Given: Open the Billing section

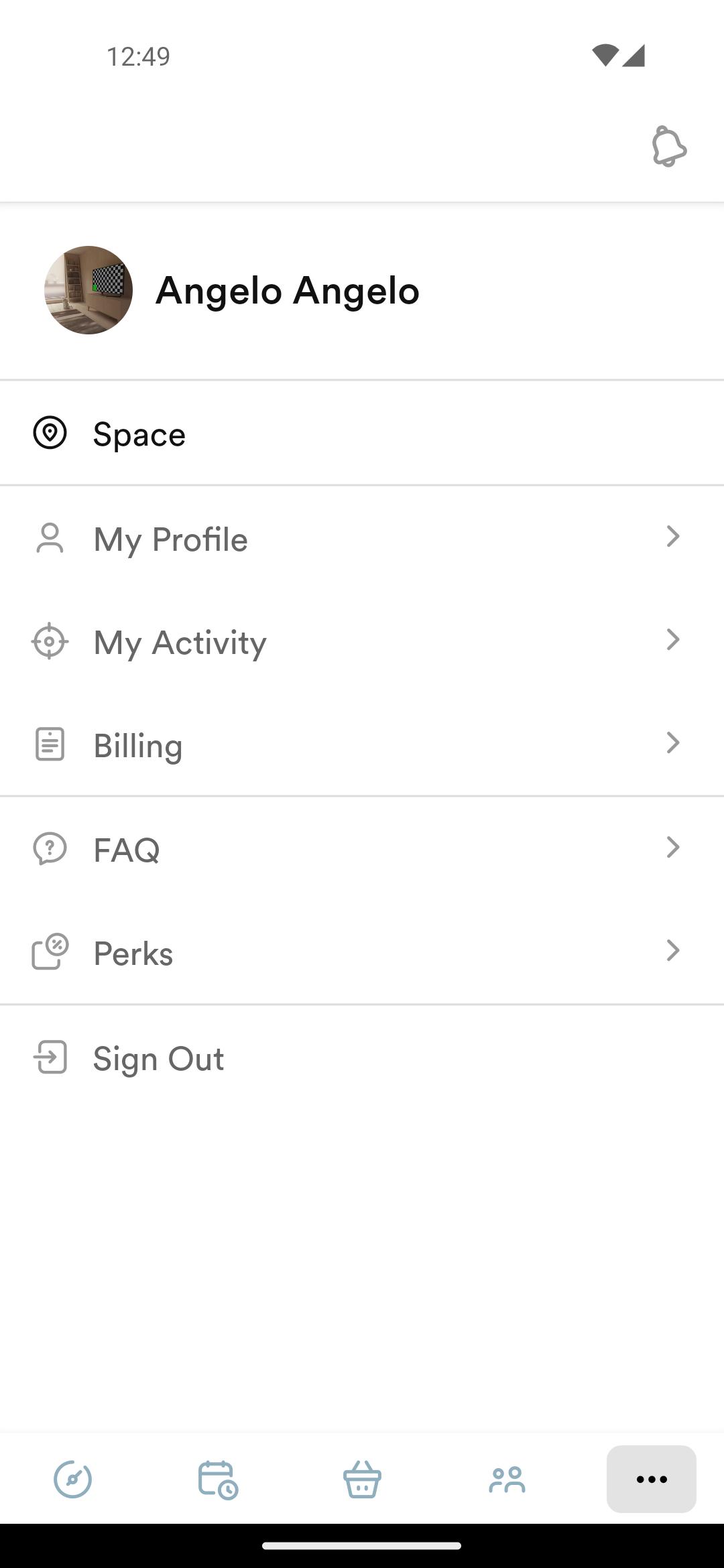Looking at the screenshot, I should tap(362, 744).
